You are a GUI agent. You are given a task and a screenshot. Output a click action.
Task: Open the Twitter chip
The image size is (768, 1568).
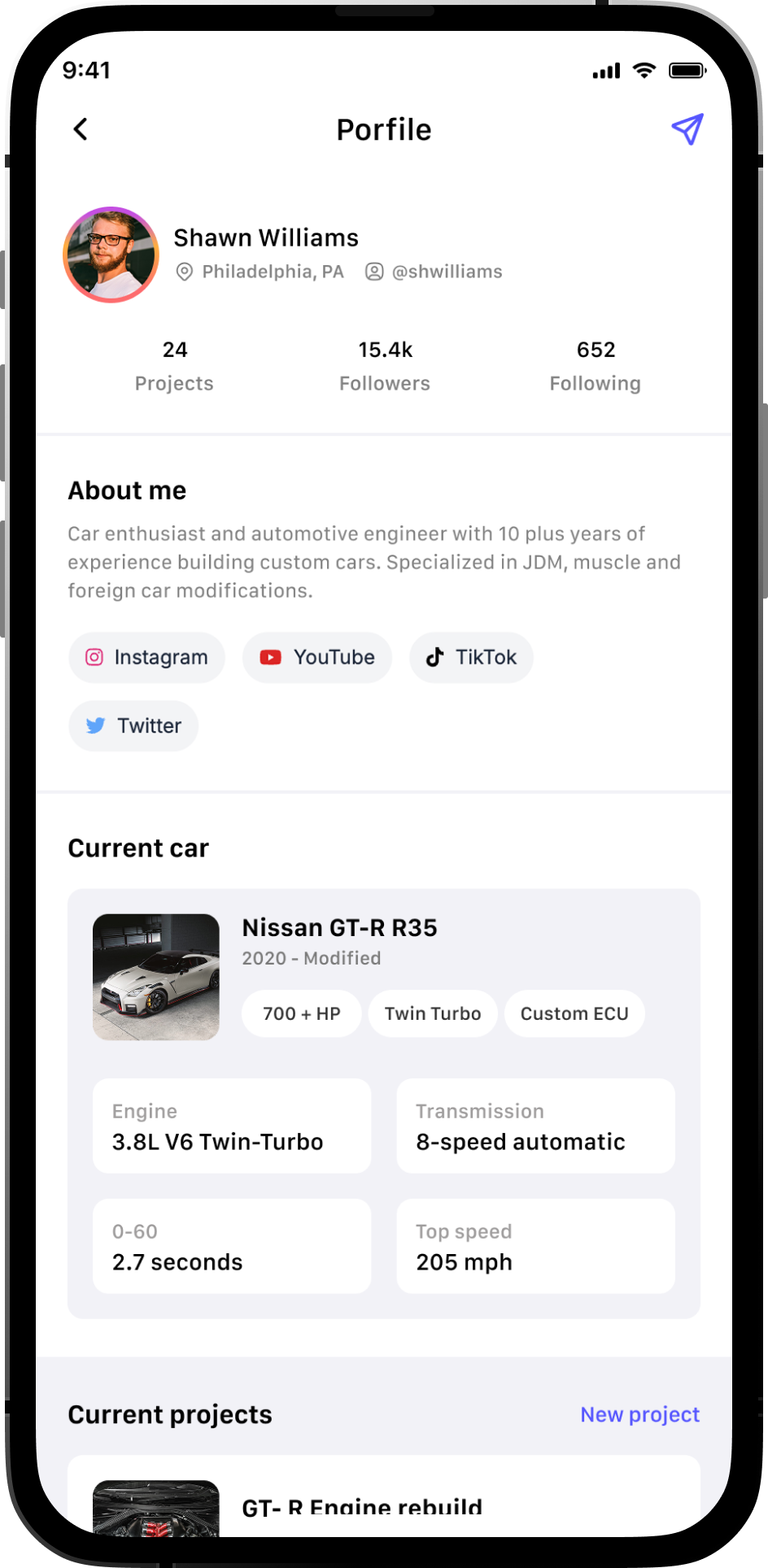(133, 725)
